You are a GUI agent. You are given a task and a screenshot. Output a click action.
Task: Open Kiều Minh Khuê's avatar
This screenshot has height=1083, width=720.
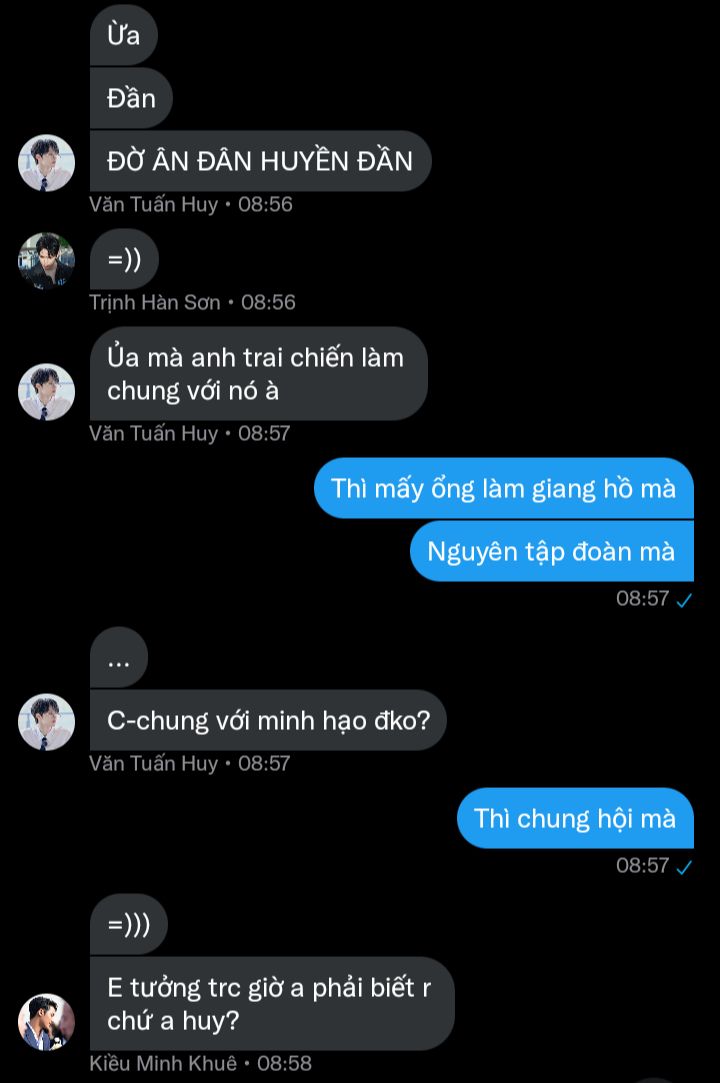point(46,1022)
